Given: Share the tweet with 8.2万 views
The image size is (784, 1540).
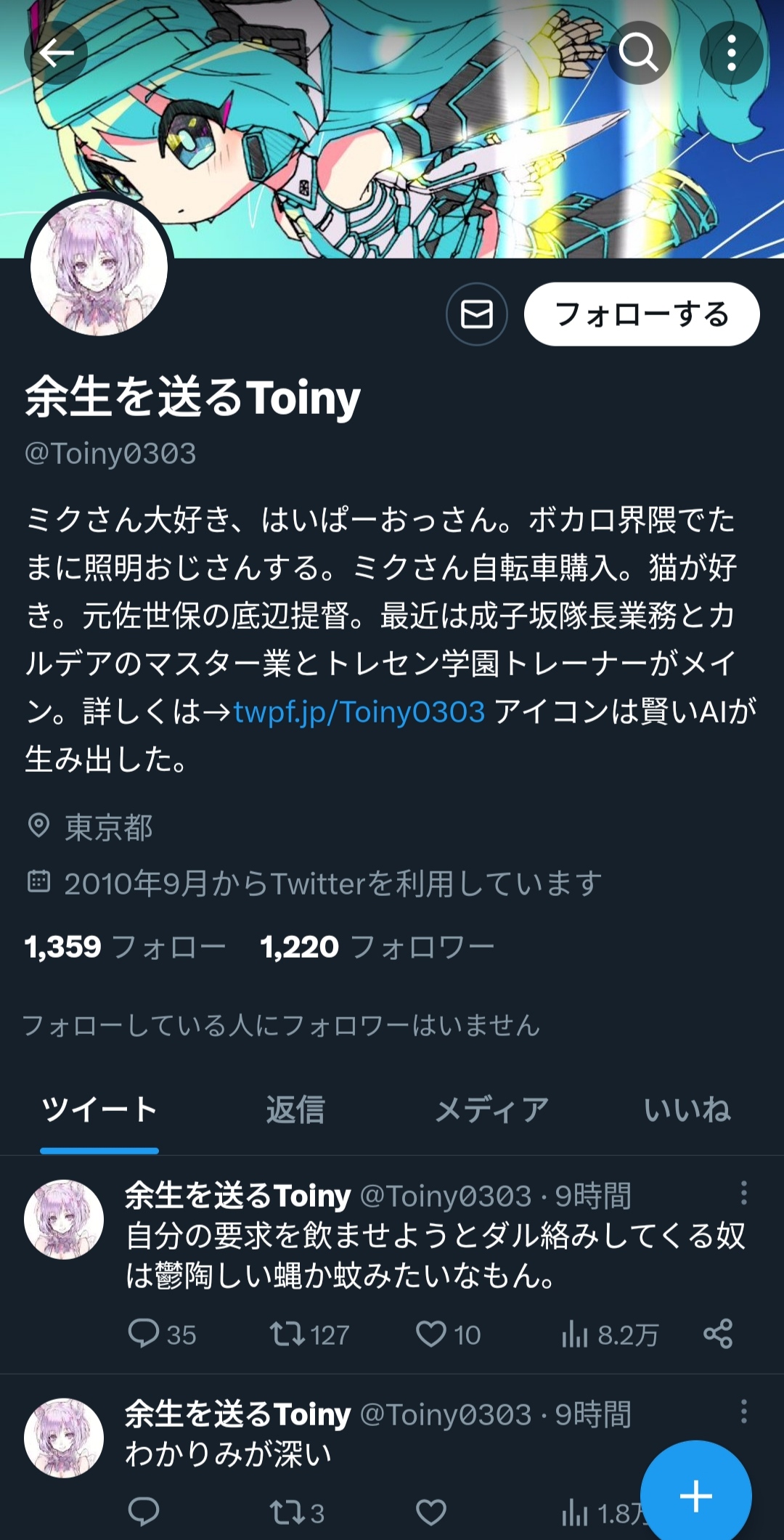Looking at the screenshot, I should click(x=718, y=1335).
